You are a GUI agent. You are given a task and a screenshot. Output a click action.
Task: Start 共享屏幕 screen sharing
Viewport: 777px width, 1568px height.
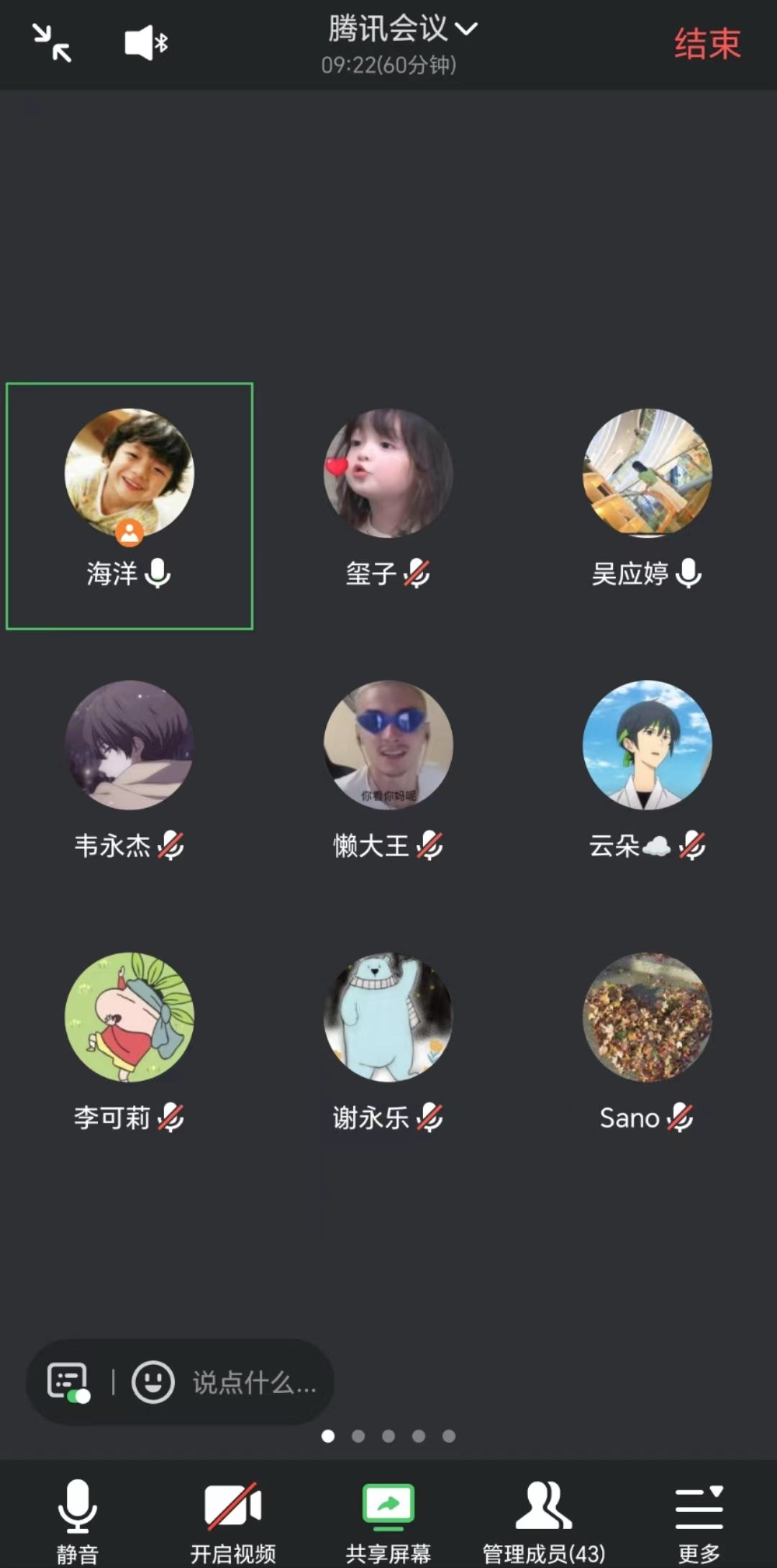(388, 1518)
